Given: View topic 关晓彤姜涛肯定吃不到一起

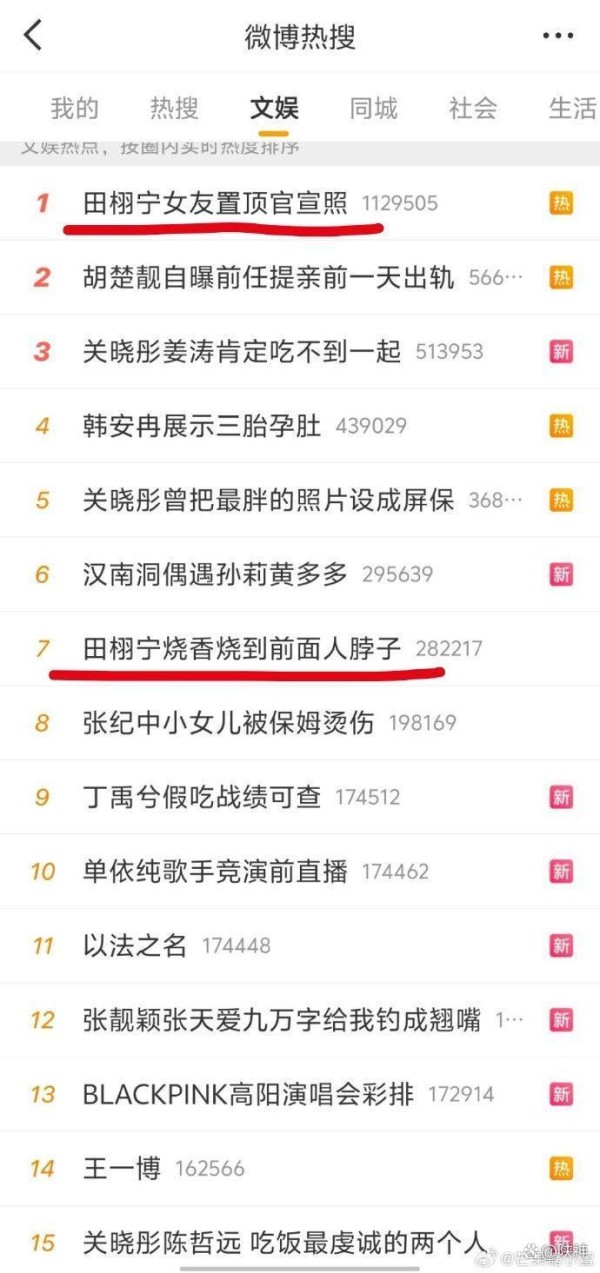Looking at the screenshot, I should click(x=242, y=351).
